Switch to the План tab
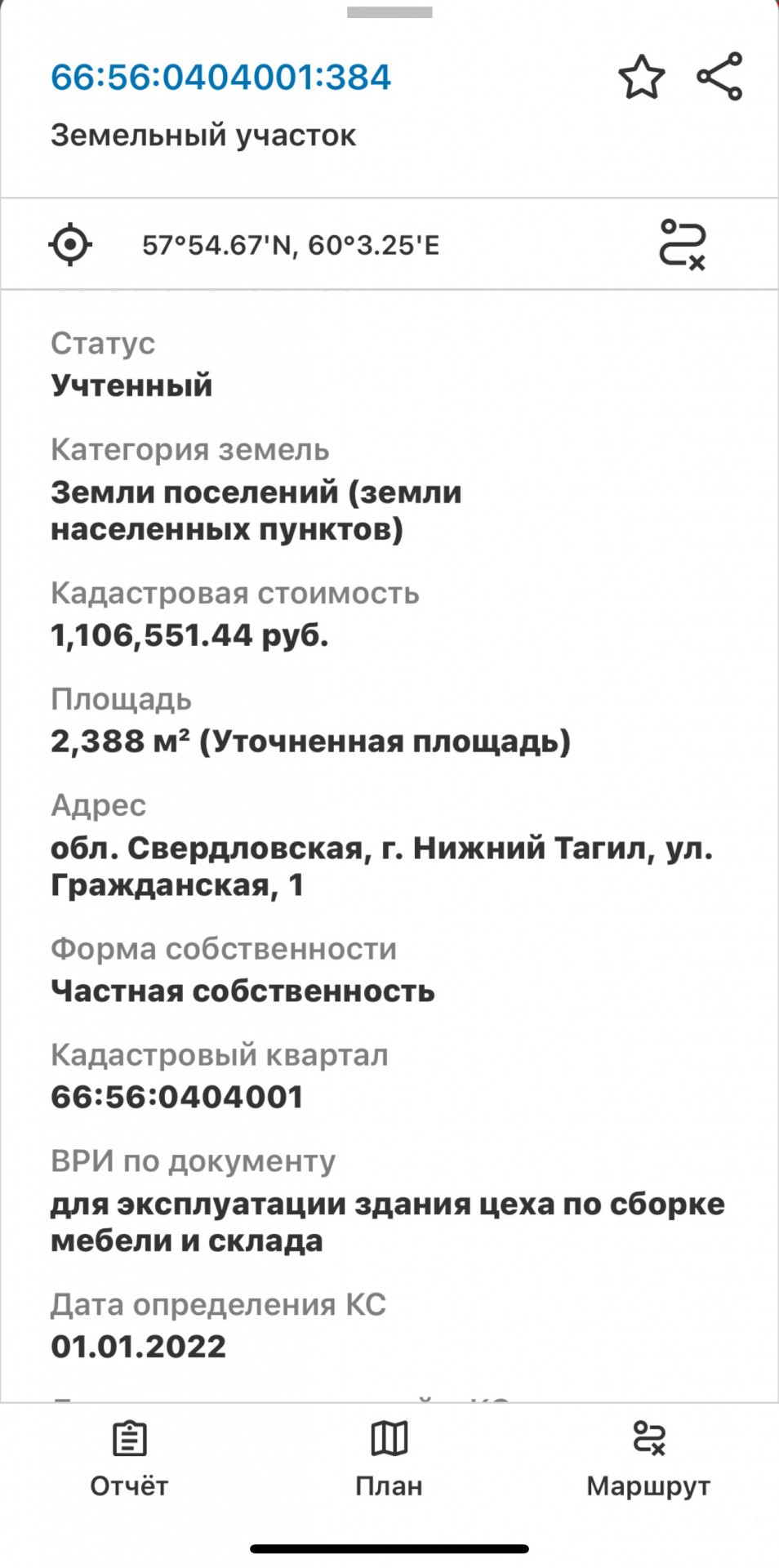Image resolution: width=779 pixels, height=1568 pixels. tap(389, 1460)
